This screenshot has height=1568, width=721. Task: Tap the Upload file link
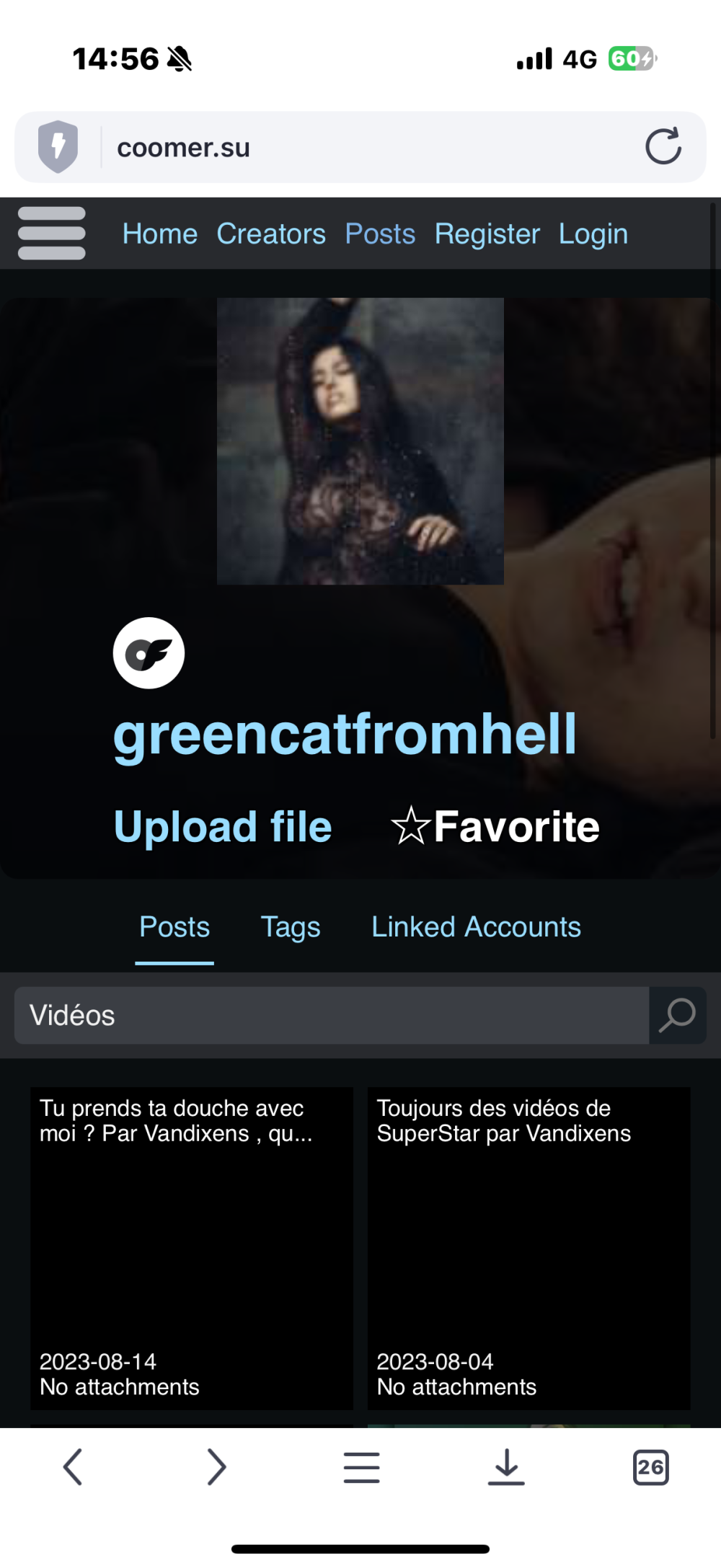pyautogui.click(x=223, y=826)
